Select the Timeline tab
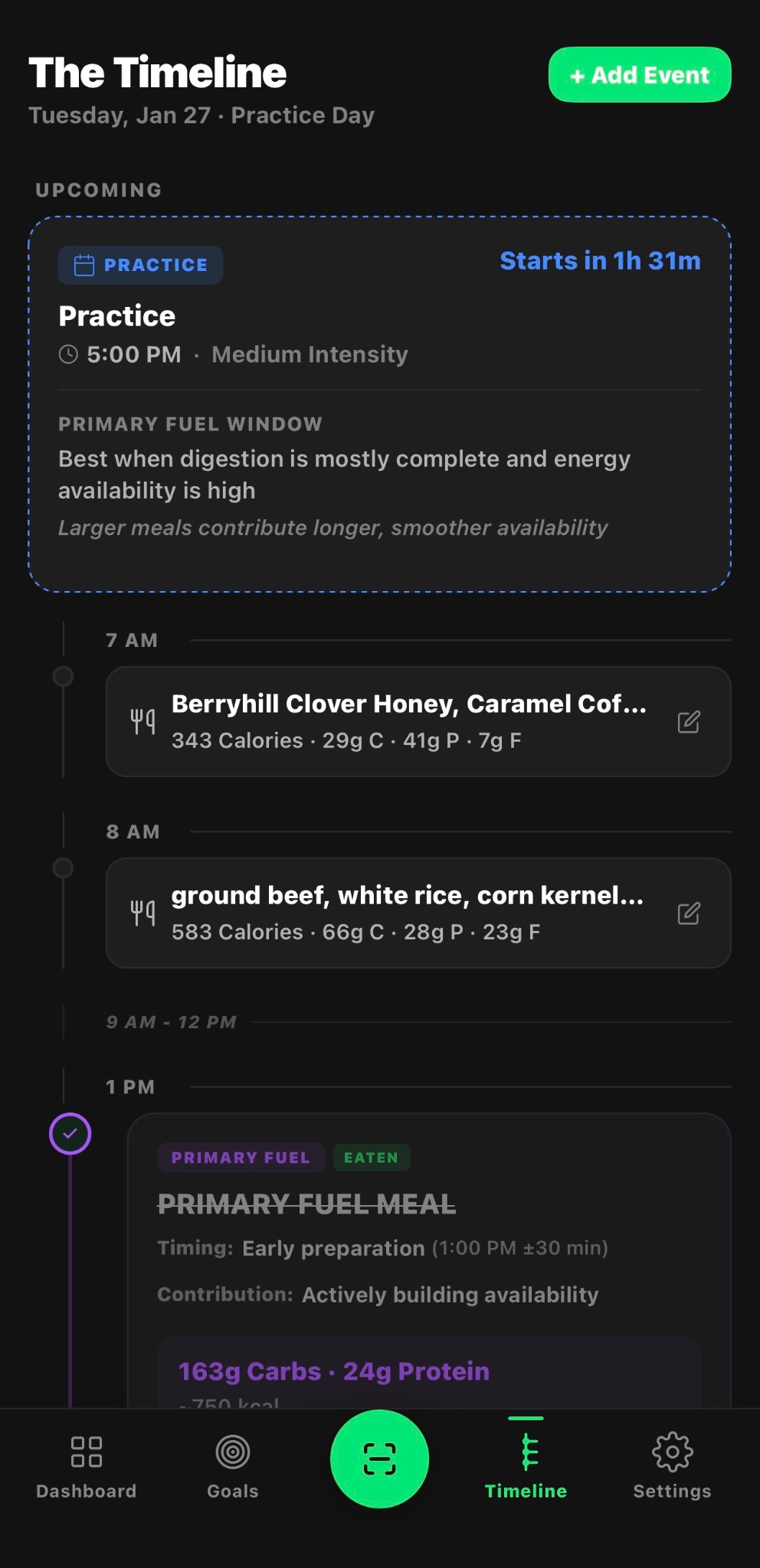This screenshot has height=1568, width=760. coord(526,1467)
